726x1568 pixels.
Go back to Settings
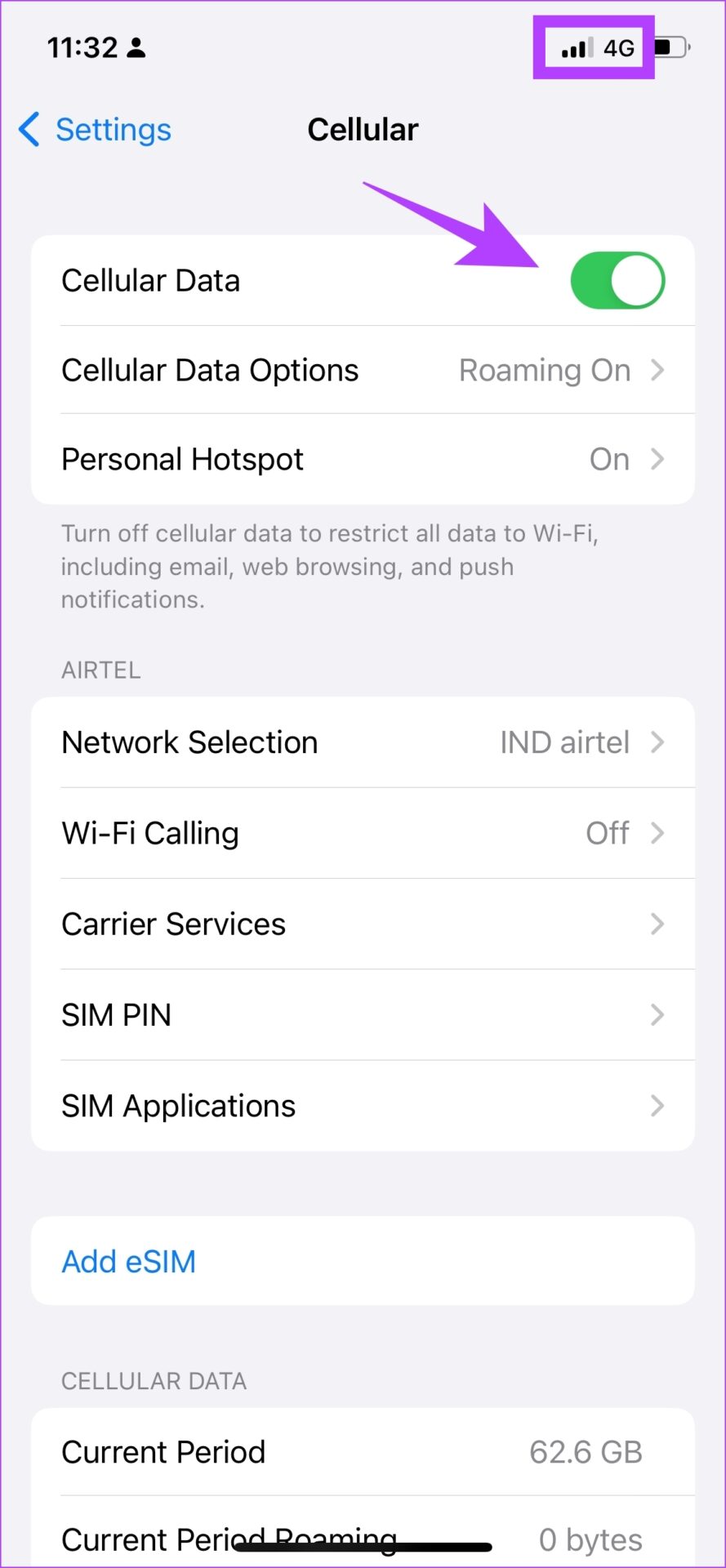[95, 130]
